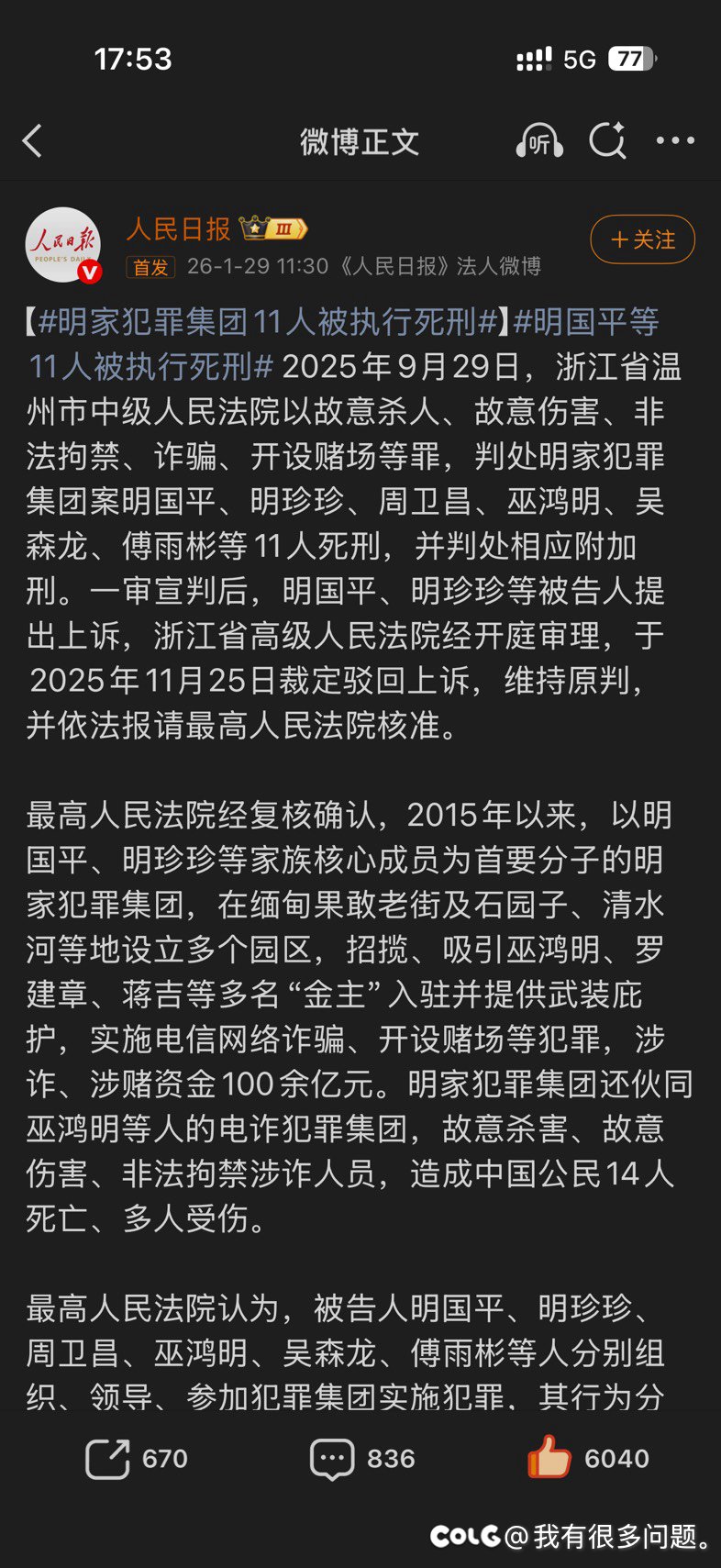The height and width of the screenshot is (1568, 721).
Task: Tap the refresh icon next to listen button
Action: [608, 141]
